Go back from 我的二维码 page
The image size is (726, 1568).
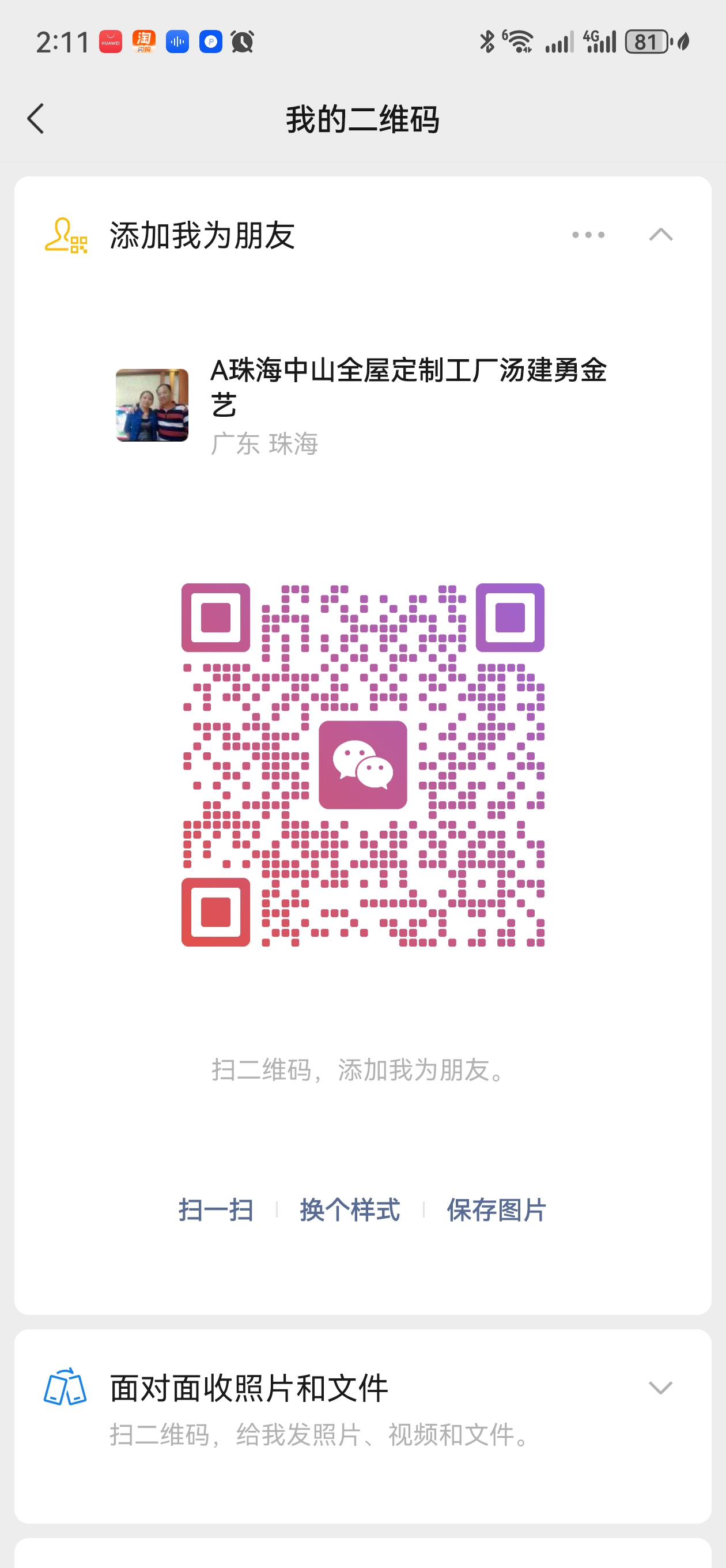36,118
